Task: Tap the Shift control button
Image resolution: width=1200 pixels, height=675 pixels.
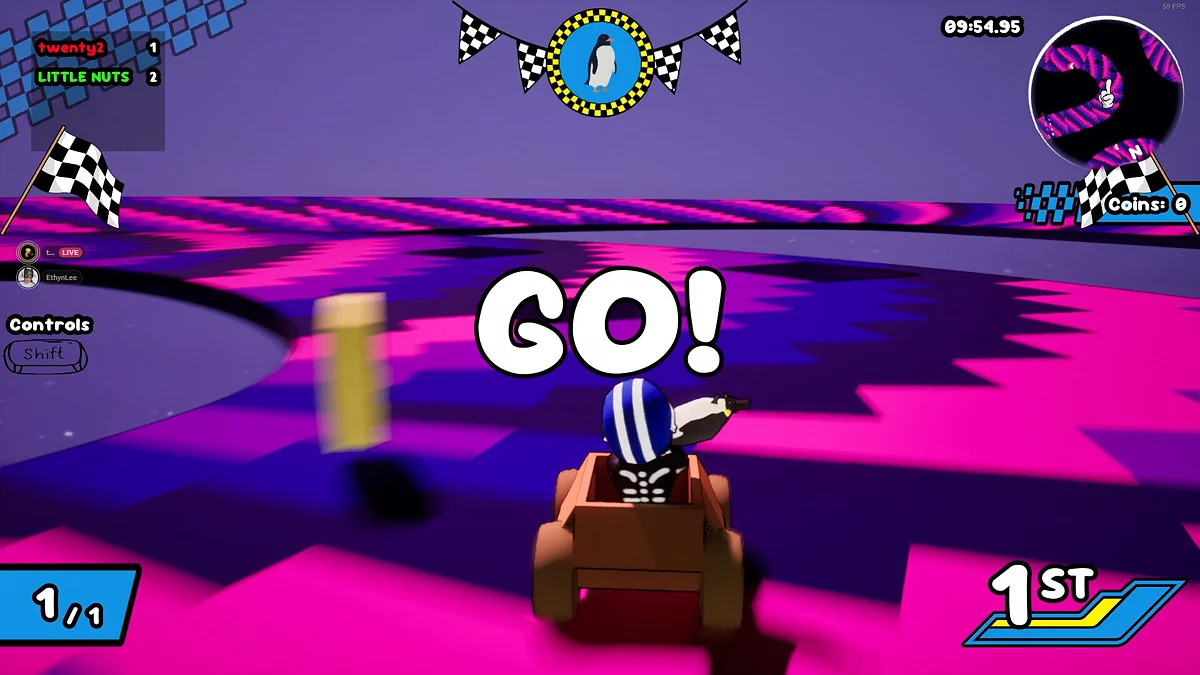Action: pos(46,355)
